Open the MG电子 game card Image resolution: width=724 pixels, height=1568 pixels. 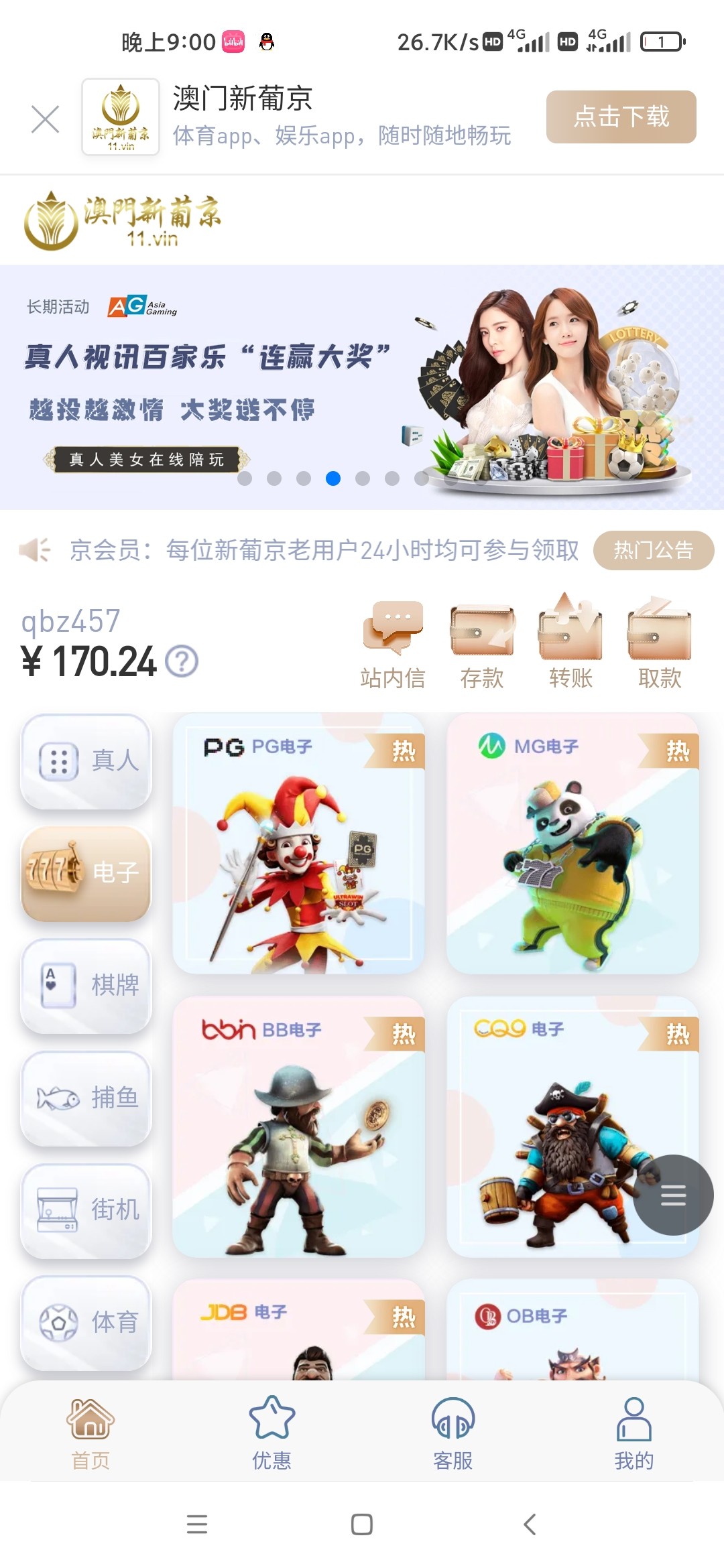click(x=573, y=843)
